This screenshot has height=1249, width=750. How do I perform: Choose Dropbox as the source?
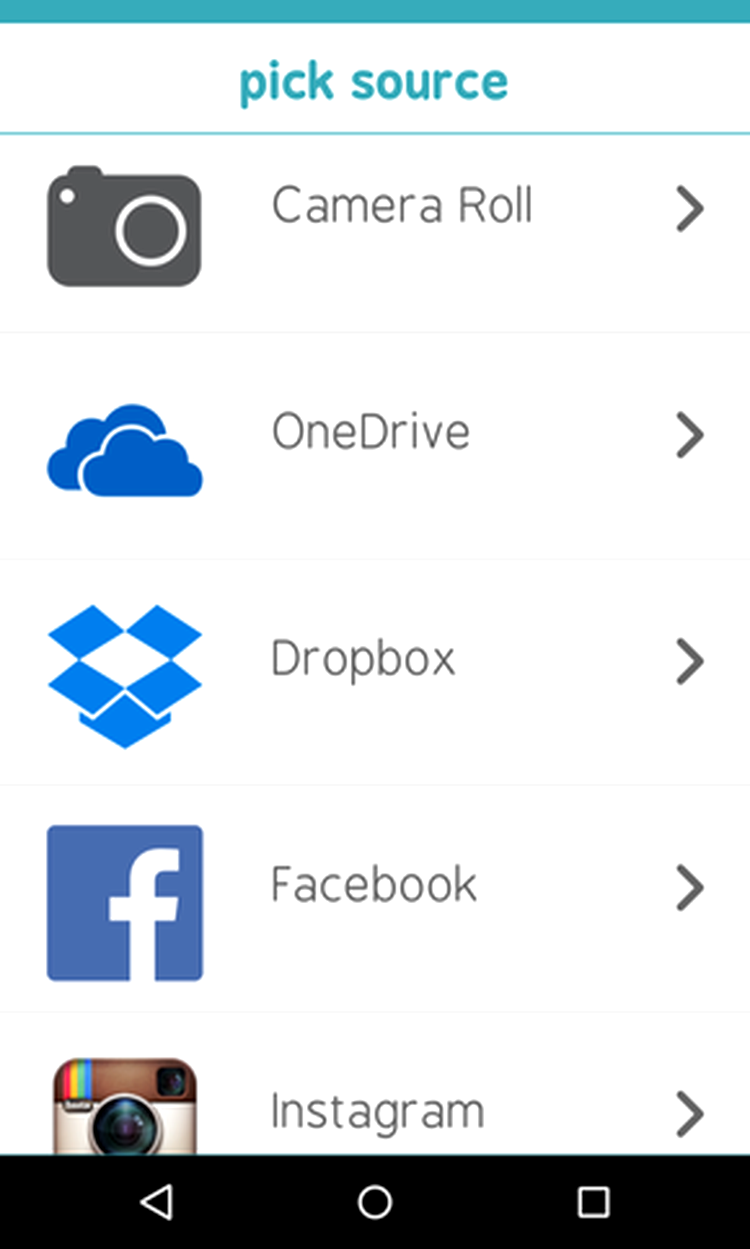coord(375,672)
